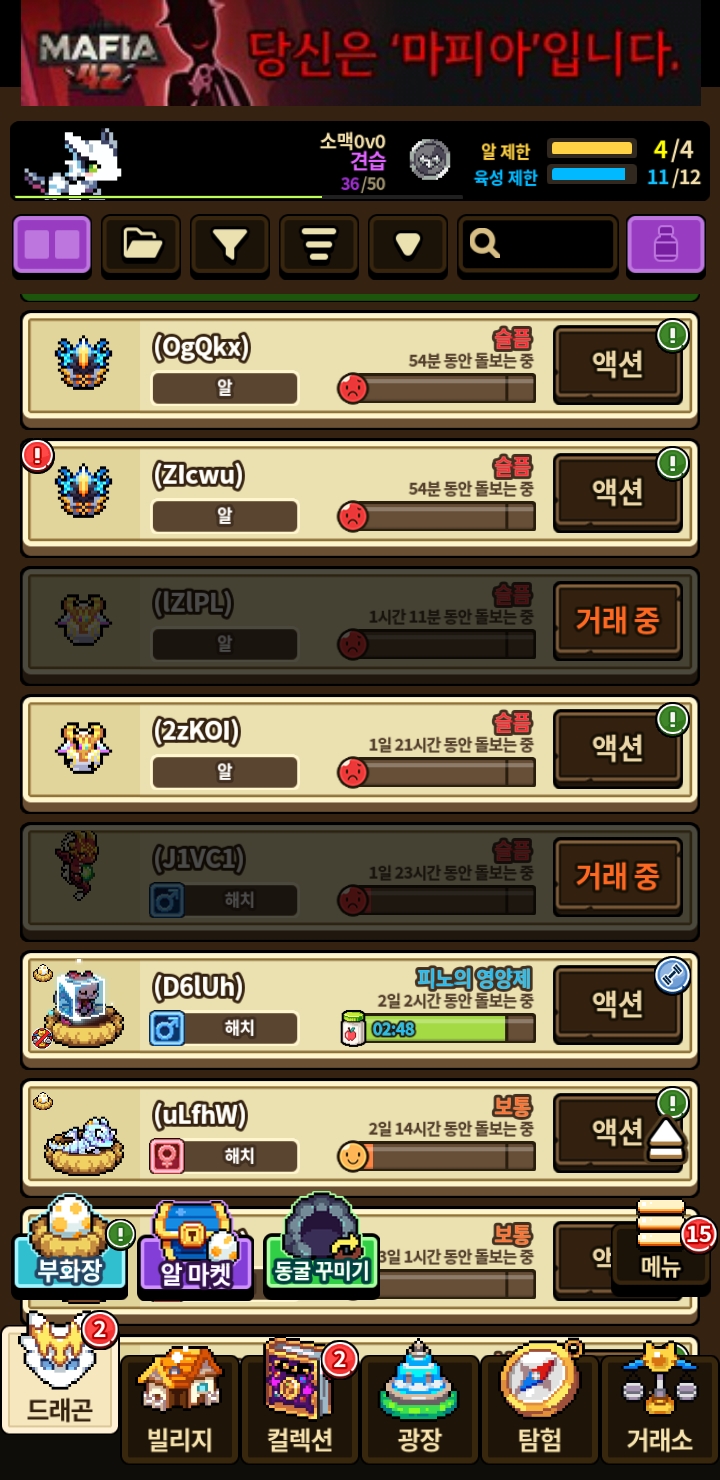This screenshot has width=720, height=1480.
Task: Open the 거래소 trading post tab
Action: [659, 1410]
